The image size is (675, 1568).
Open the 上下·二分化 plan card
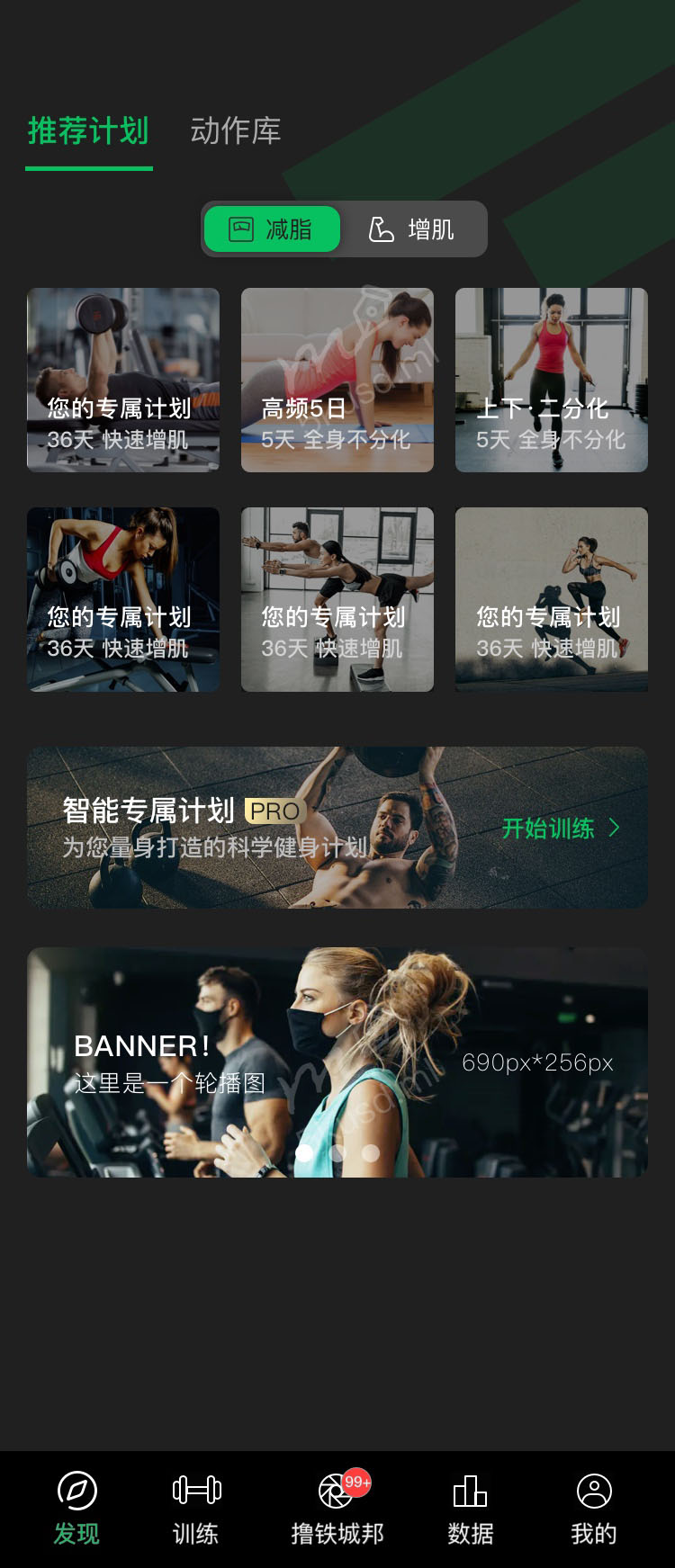(x=551, y=380)
